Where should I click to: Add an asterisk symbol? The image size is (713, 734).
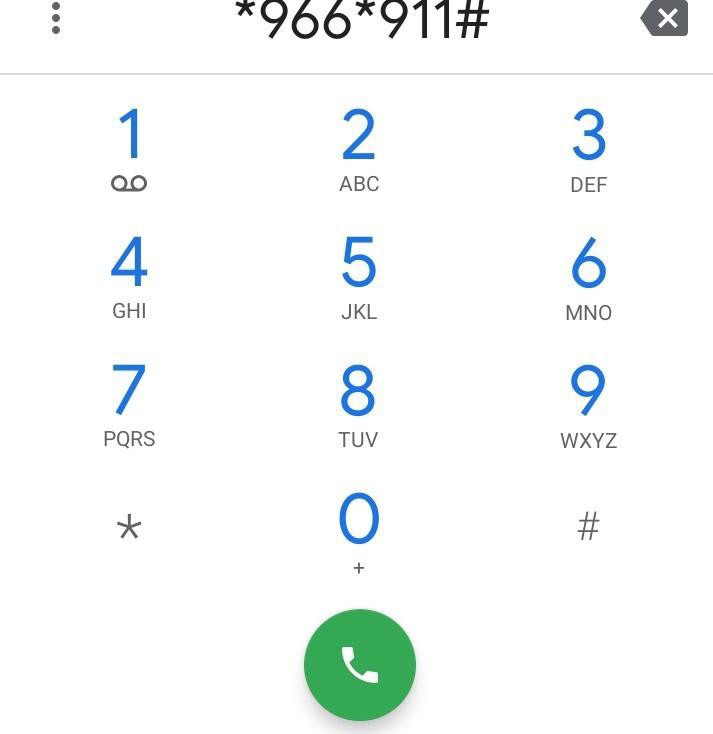click(x=129, y=528)
